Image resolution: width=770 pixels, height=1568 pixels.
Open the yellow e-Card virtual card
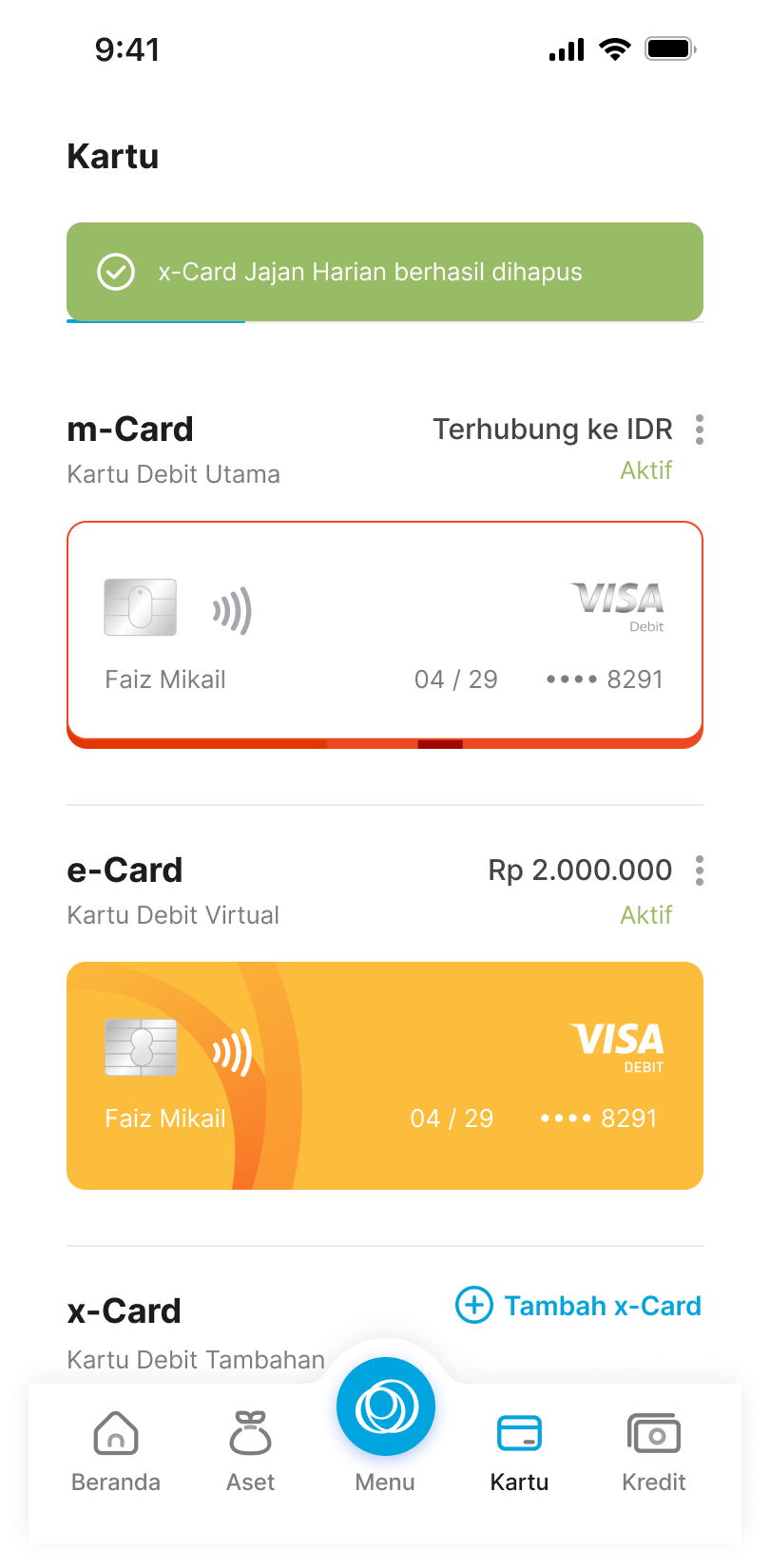[x=384, y=1075]
